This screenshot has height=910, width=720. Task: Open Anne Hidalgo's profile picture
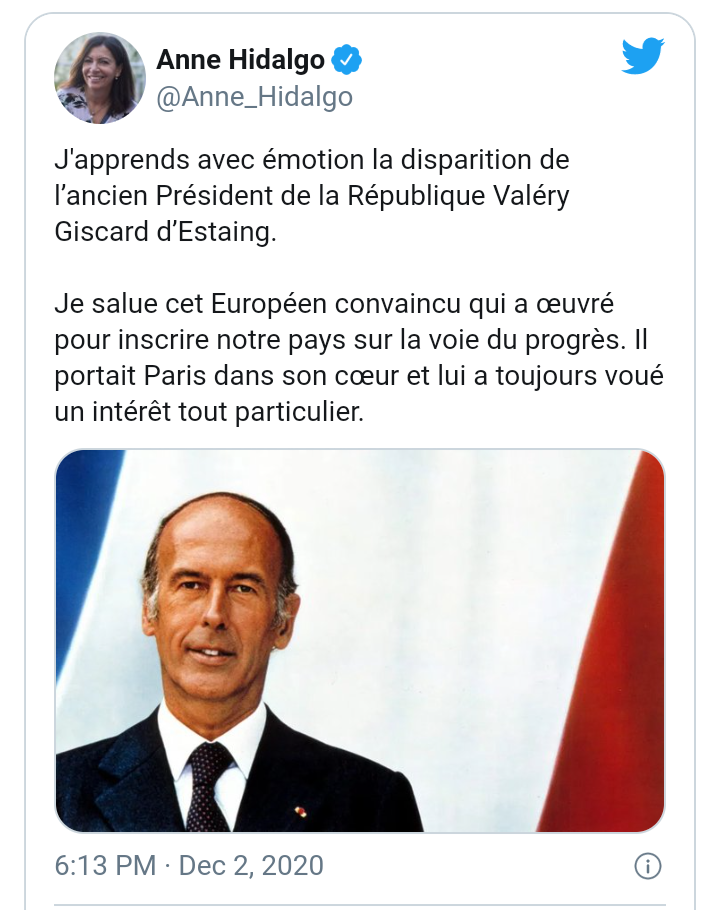[100, 79]
